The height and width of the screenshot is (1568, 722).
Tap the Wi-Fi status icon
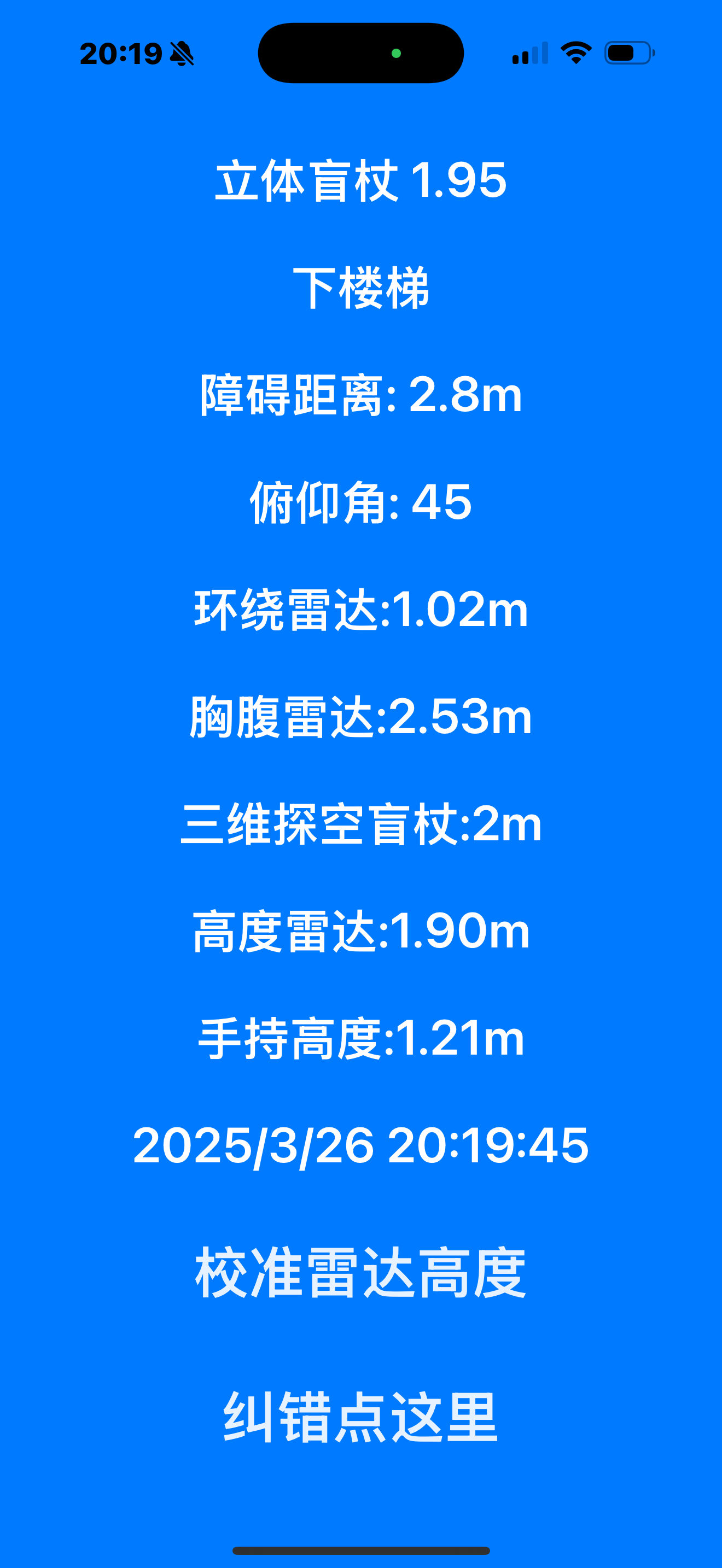click(575, 54)
